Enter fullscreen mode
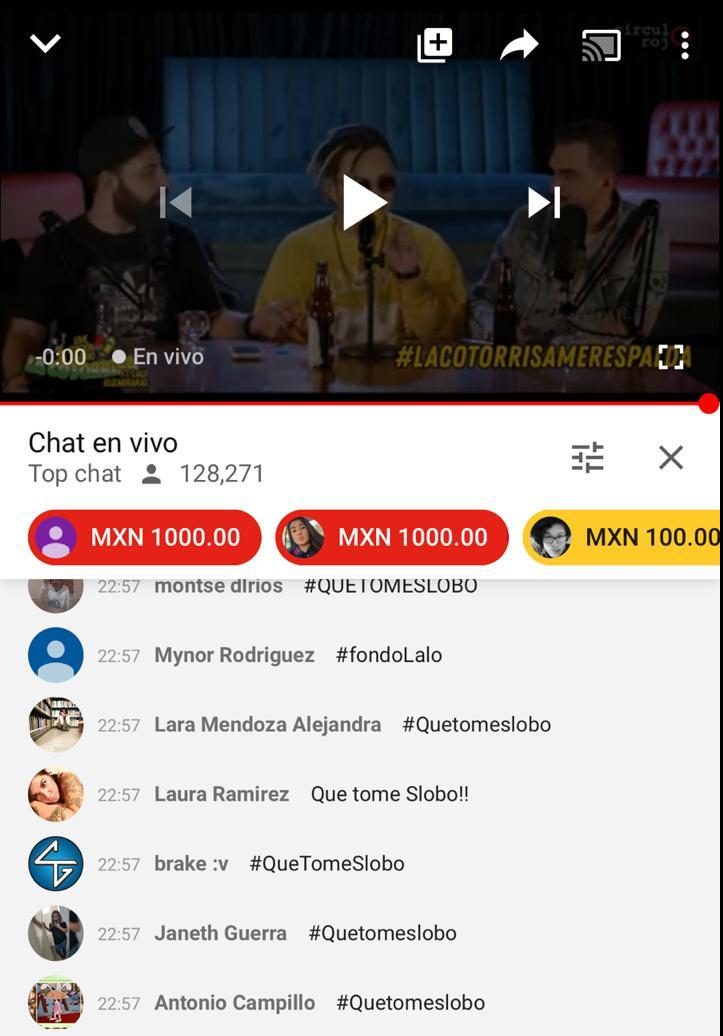This screenshot has height=1036, width=723. pos(671,357)
